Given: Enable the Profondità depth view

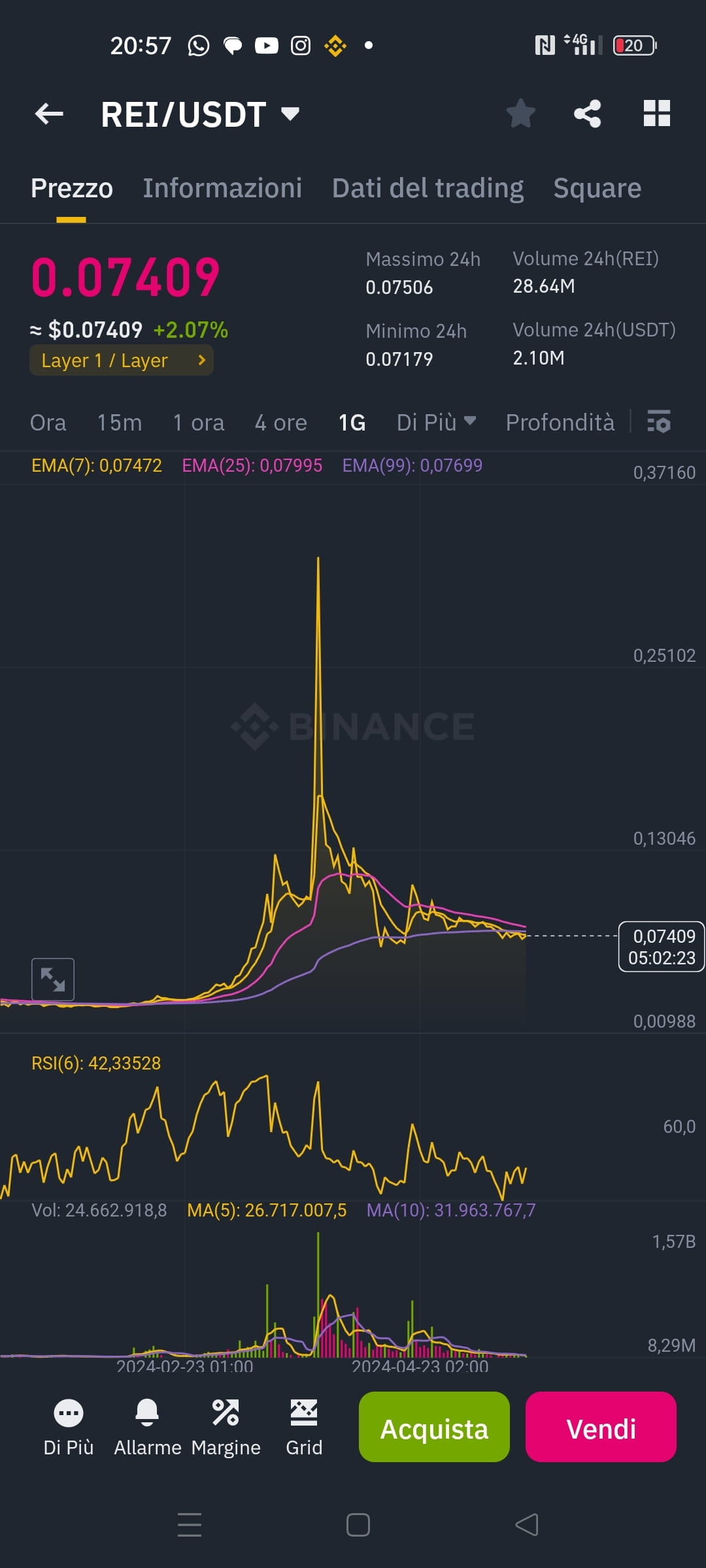Looking at the screenshot, I should point(560,423).
